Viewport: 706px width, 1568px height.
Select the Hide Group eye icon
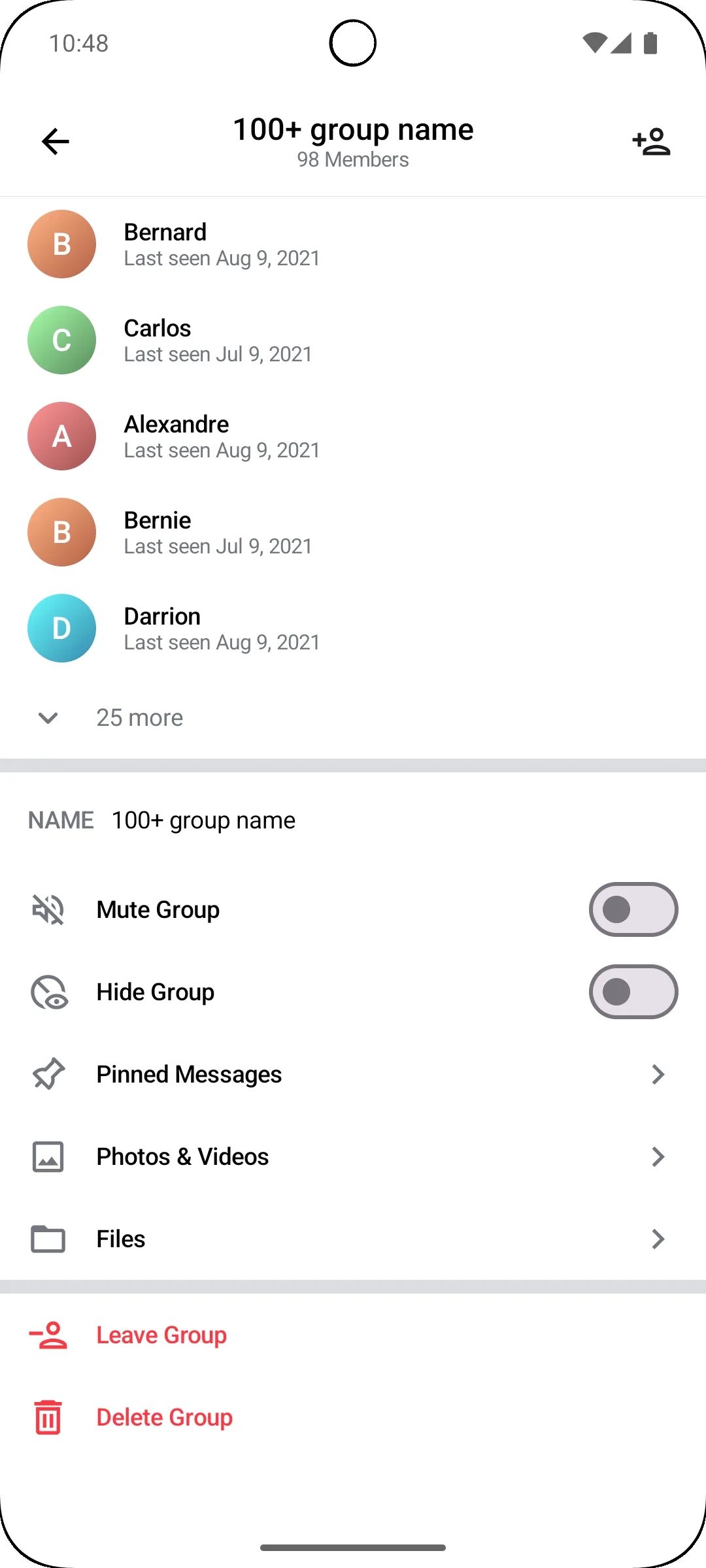tap(48, 991)
